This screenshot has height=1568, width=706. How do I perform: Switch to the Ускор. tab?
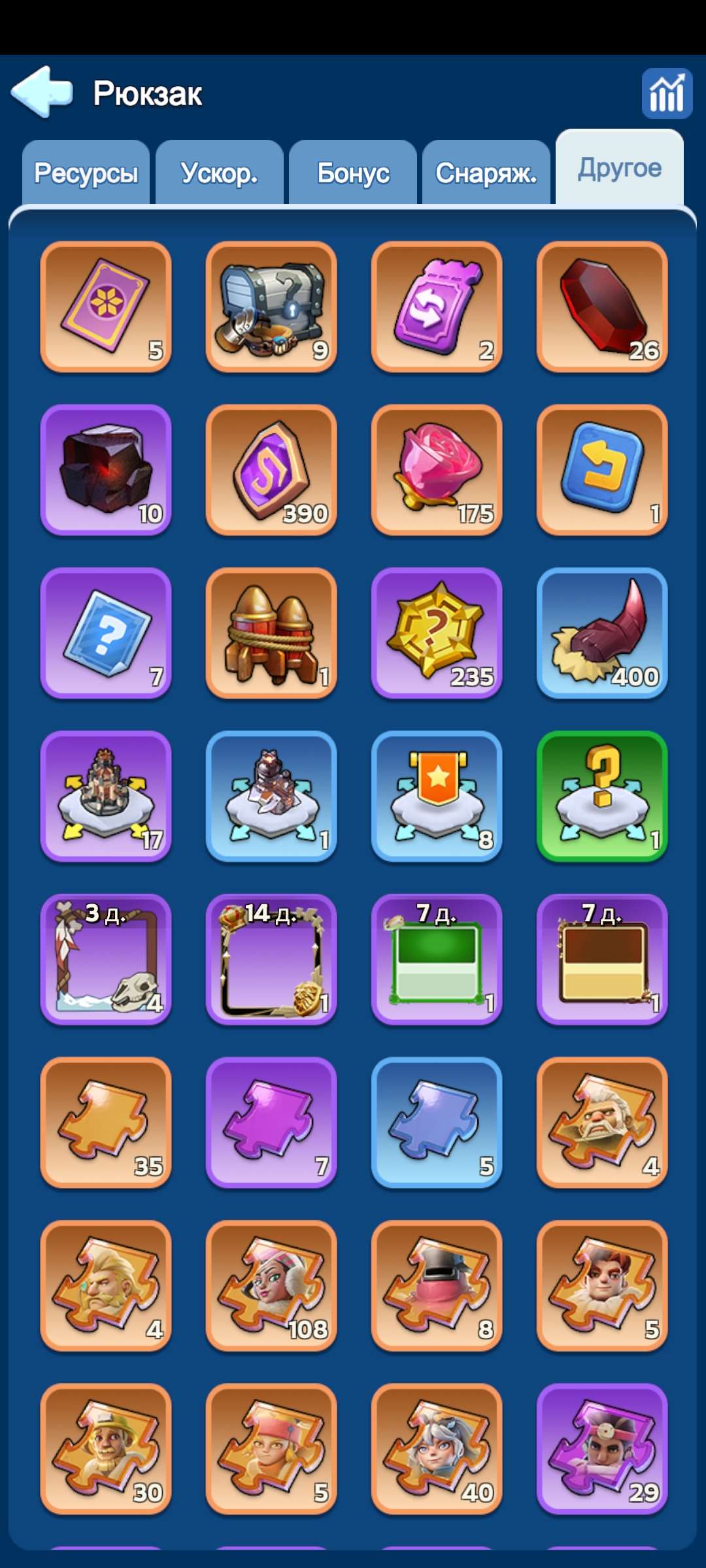220,173
